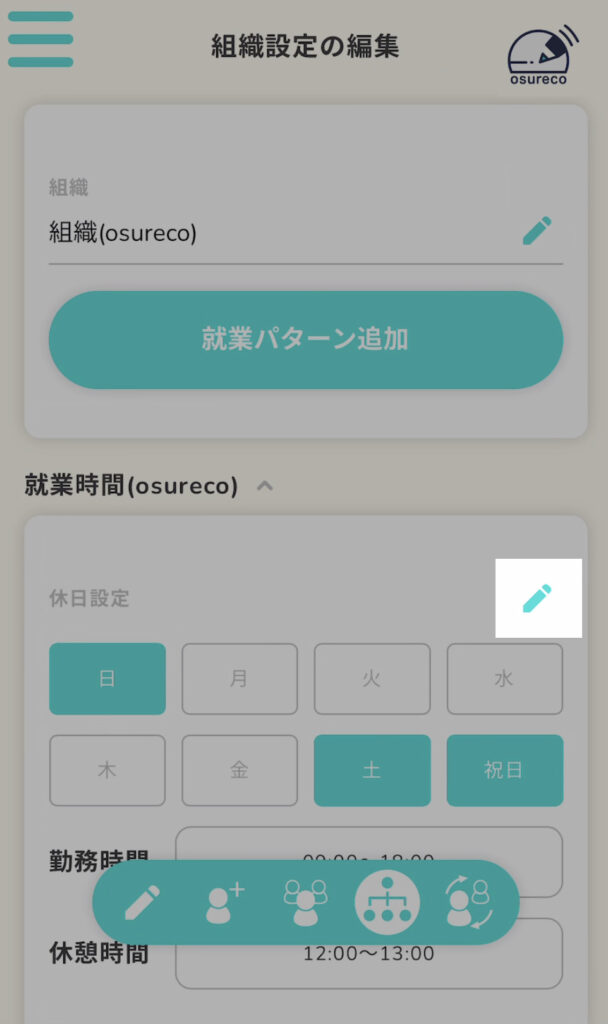Collapse the 就業時間(osureco) section
Image resolution: width=608 pixels, height=1024 pixels.
click(x=265, y=486)
